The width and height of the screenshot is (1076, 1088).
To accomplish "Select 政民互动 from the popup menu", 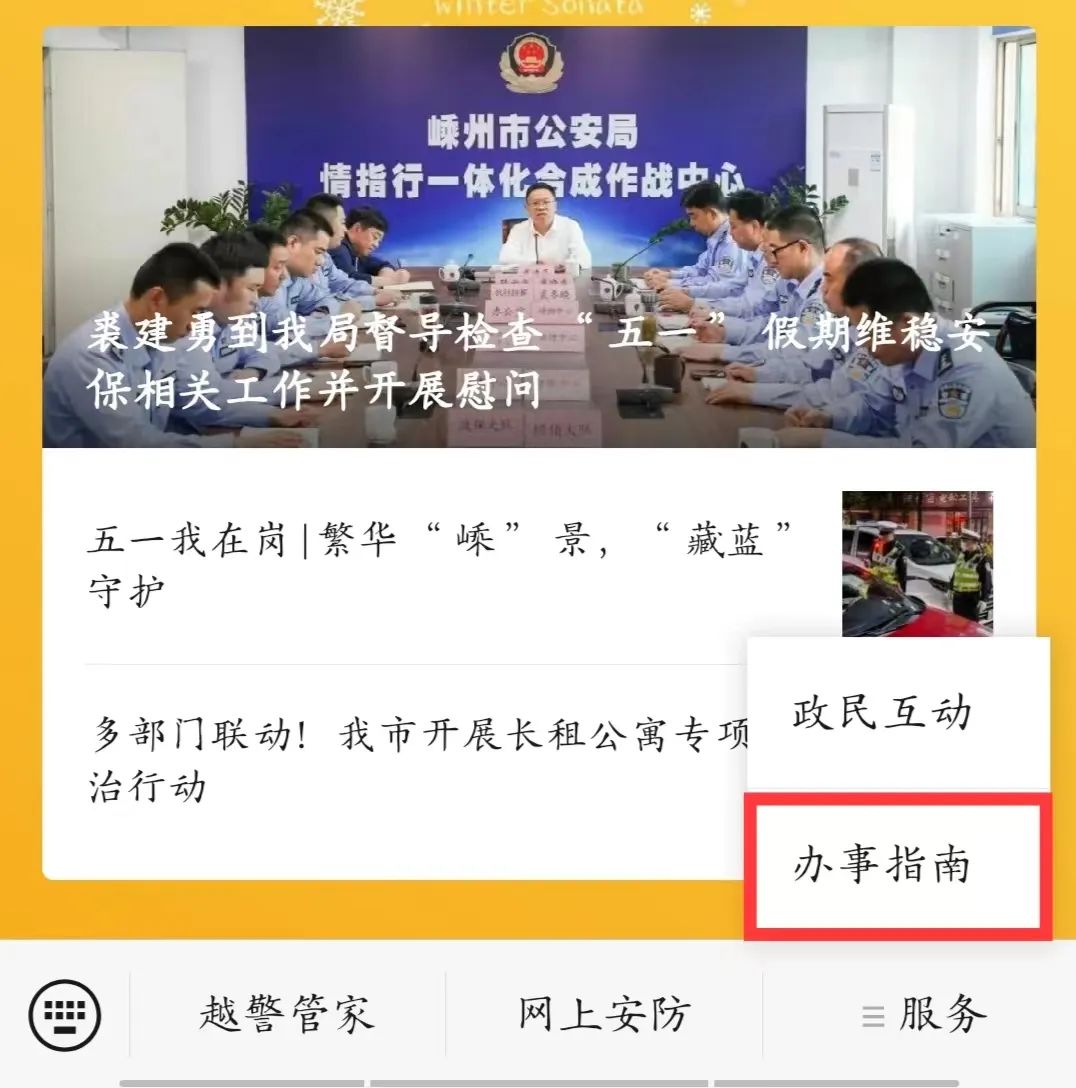I will tap(881, 713).
